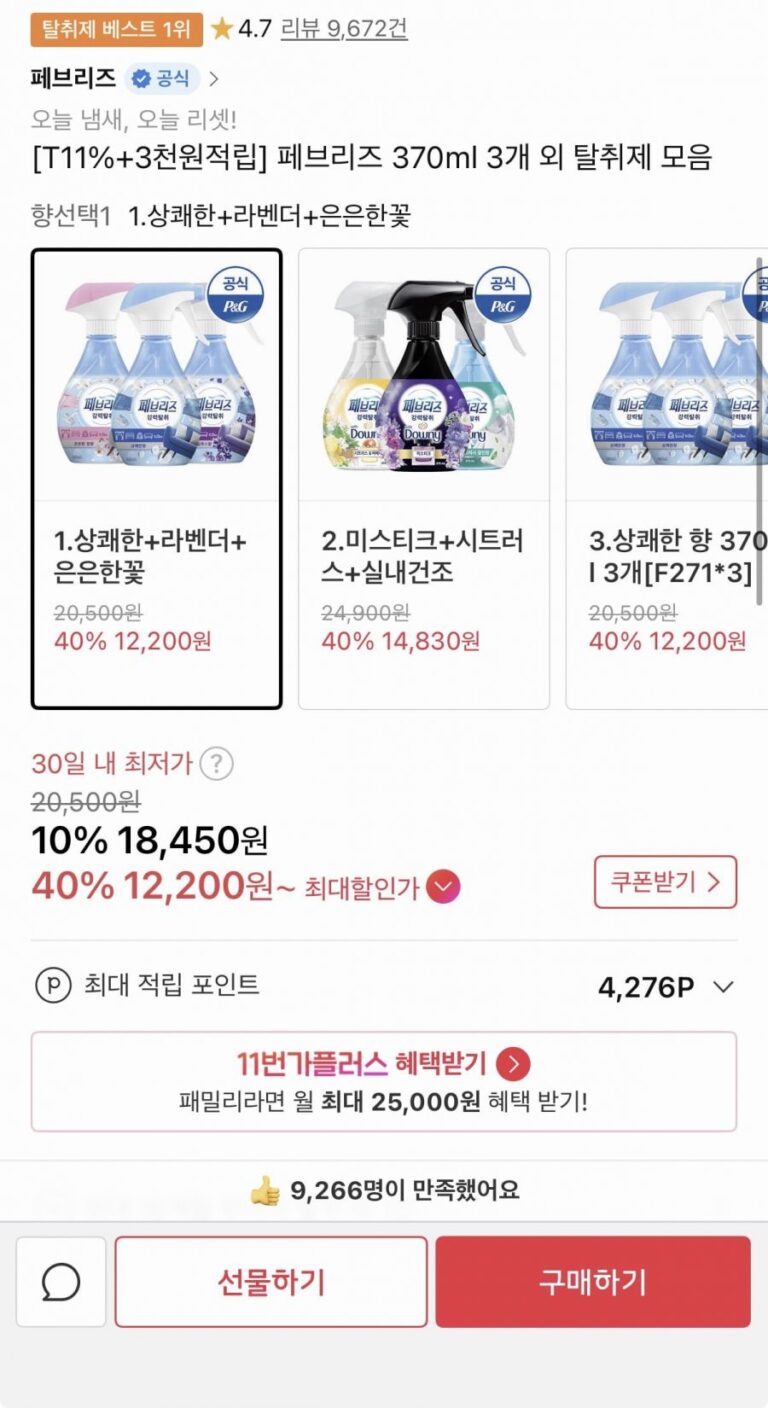Viewport: 768px width, 1408px height.
Task: Select option 1.상쾌한+라벤더+은은한꽃
Action: (x=156, y=478)
